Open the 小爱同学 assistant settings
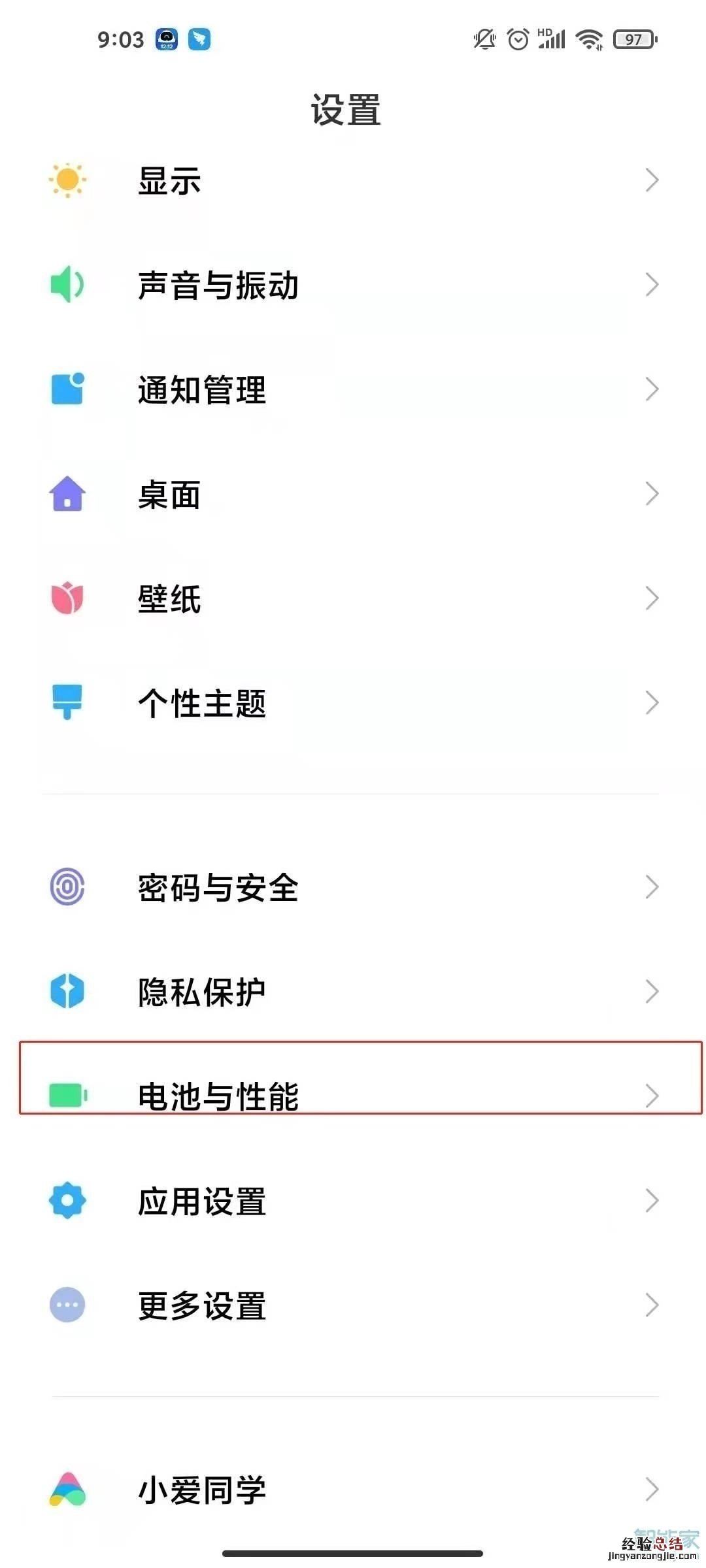 (x=353, y=1490)
